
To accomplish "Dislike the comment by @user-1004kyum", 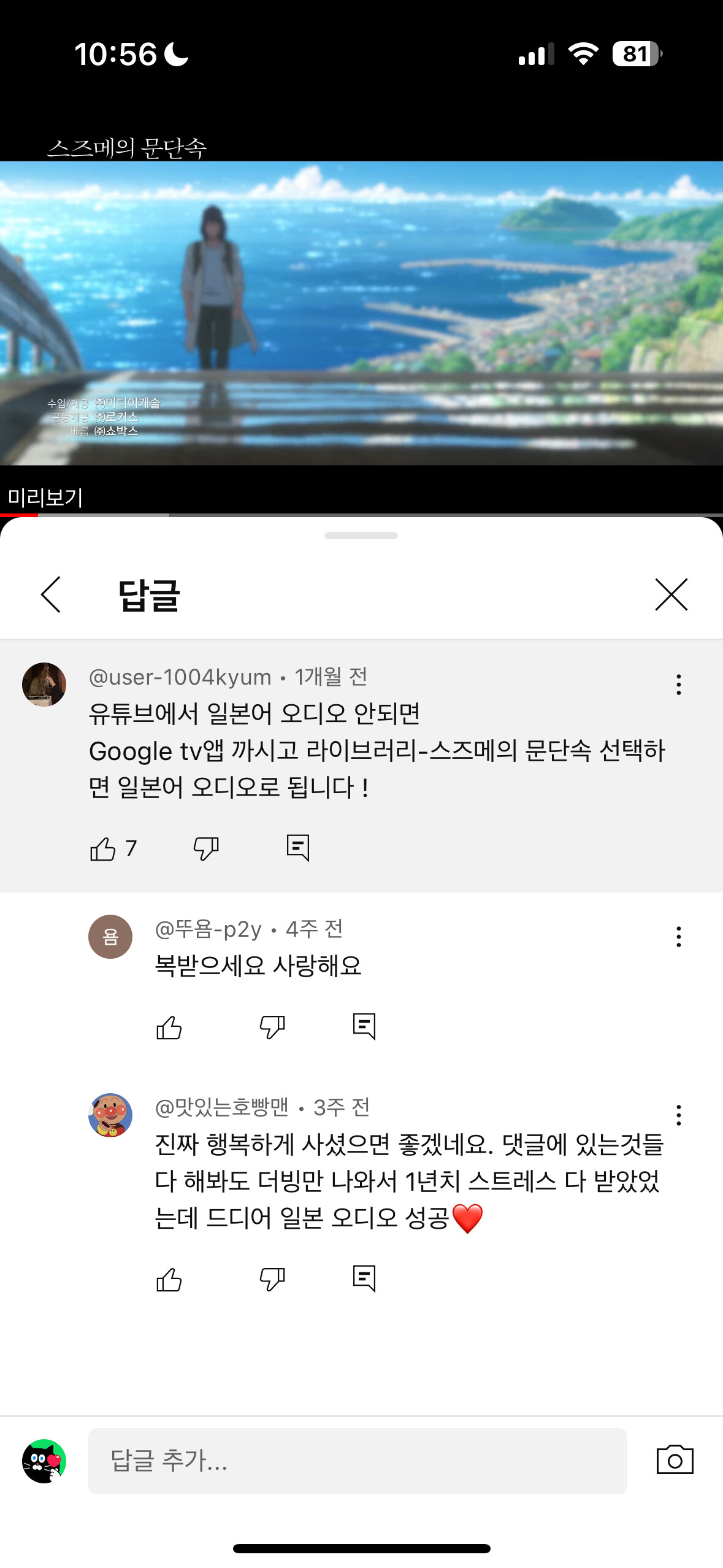I will point(206,849).
